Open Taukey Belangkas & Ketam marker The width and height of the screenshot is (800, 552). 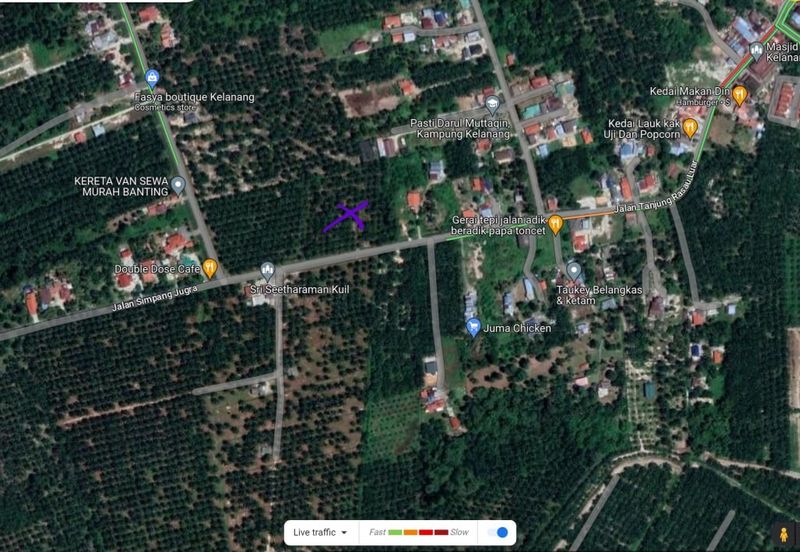click(573, 269)
